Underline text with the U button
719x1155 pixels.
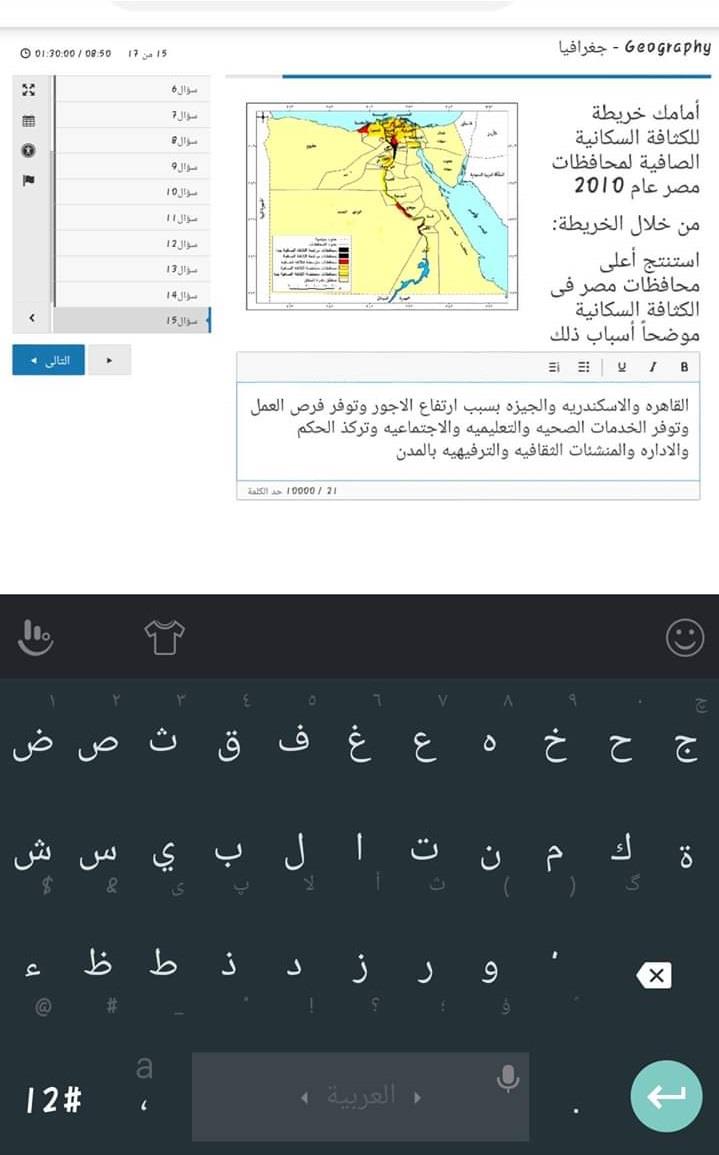point(621,367)
